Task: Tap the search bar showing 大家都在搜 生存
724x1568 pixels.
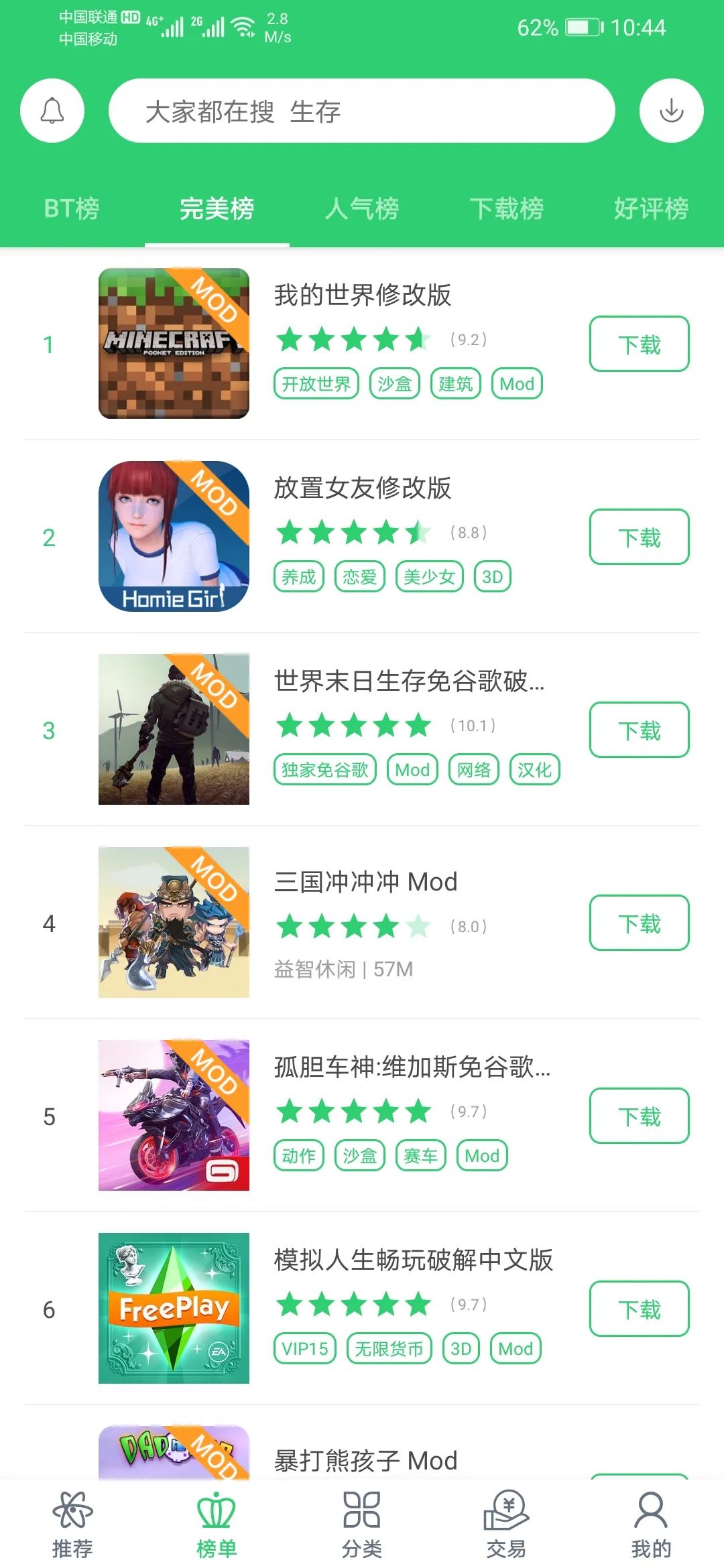Action: click(x=362, y=111)
